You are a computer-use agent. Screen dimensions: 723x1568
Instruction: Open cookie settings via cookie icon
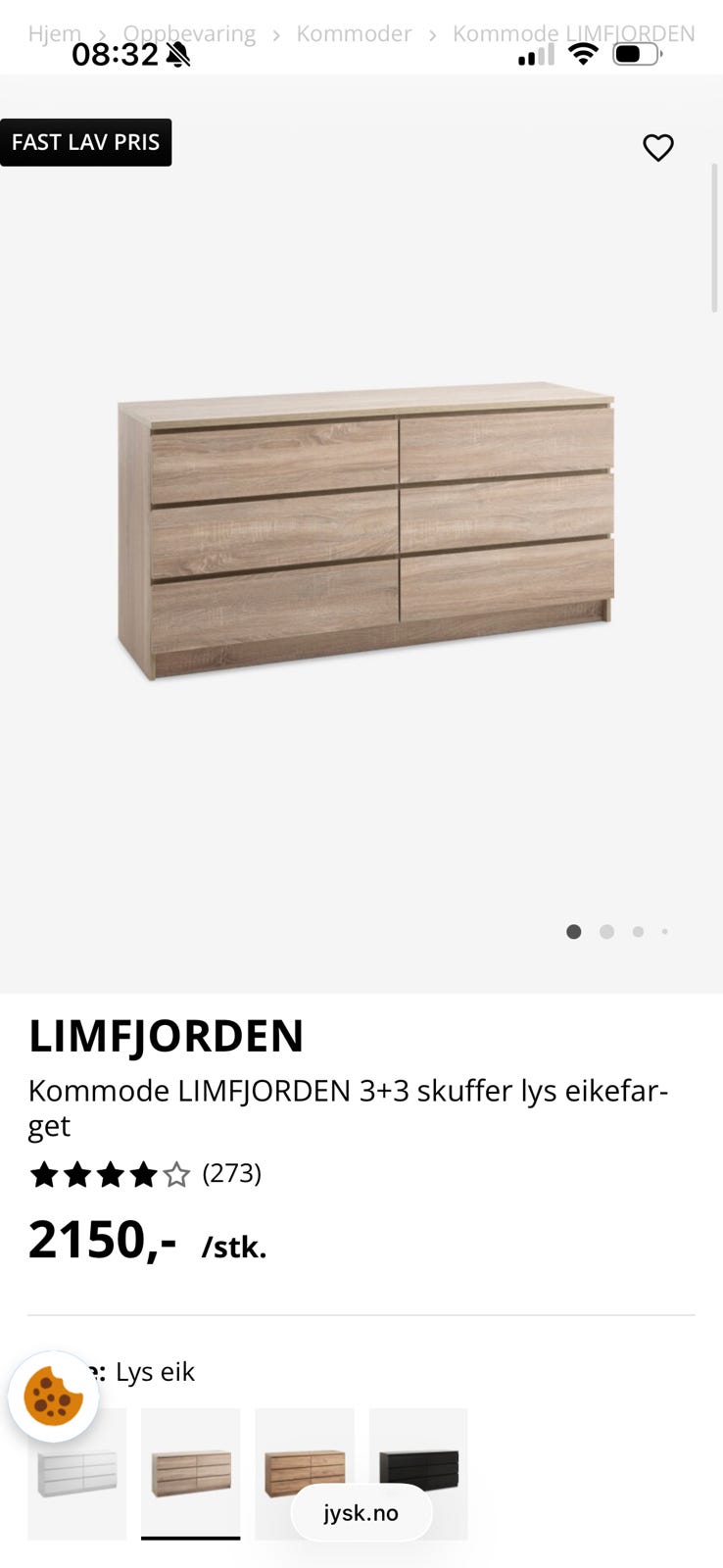point(54,1396)
